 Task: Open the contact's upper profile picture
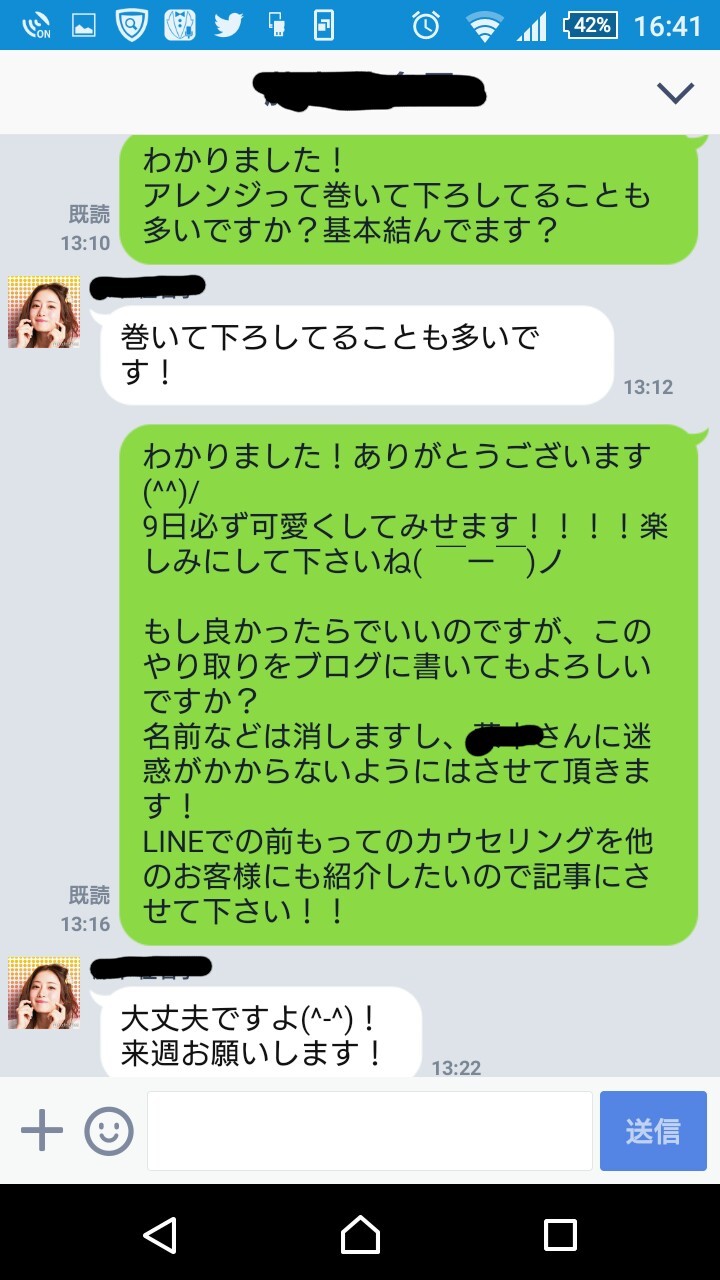pos(43,310)
